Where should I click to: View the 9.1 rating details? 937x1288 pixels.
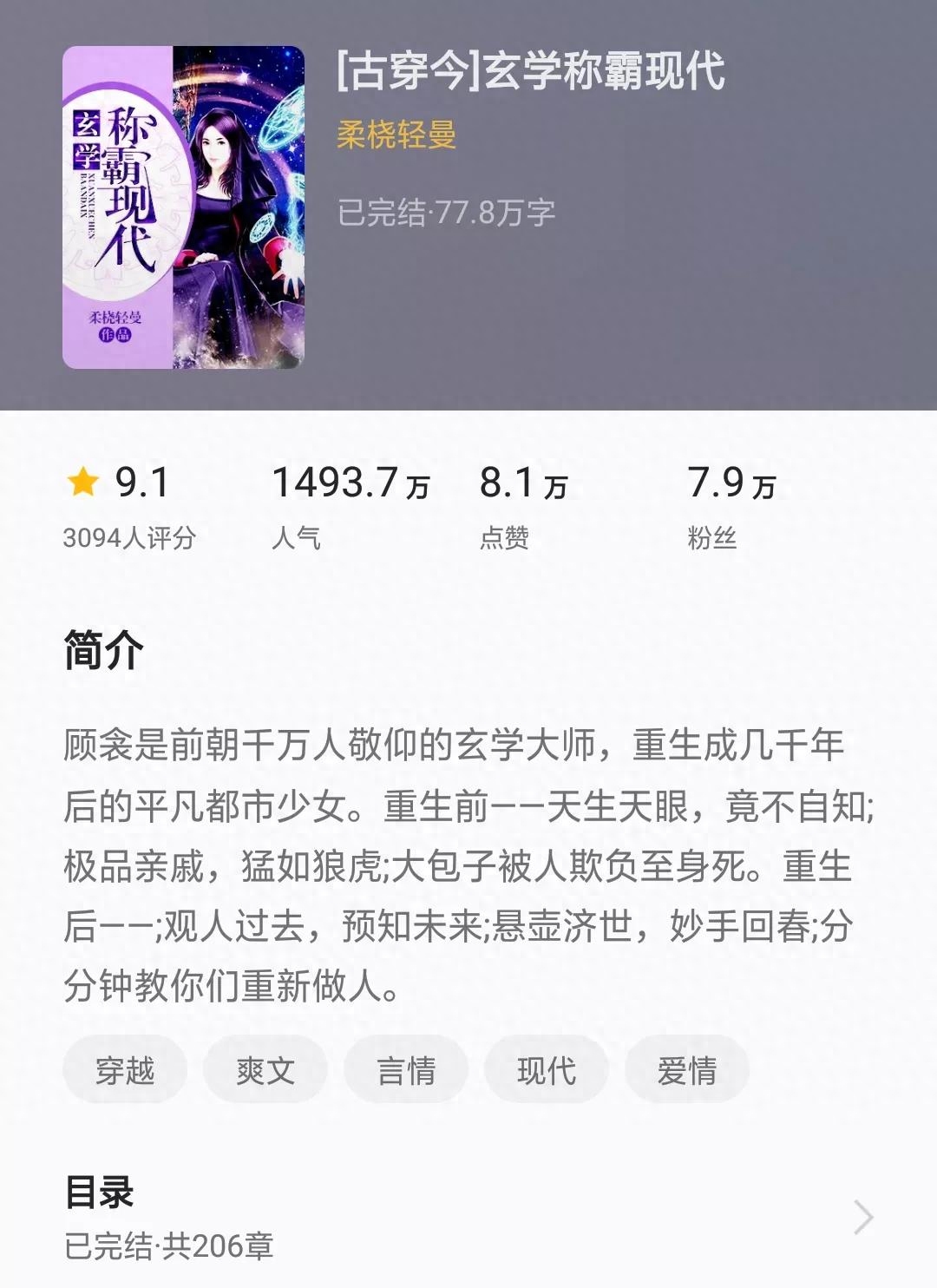click(130, 507)
